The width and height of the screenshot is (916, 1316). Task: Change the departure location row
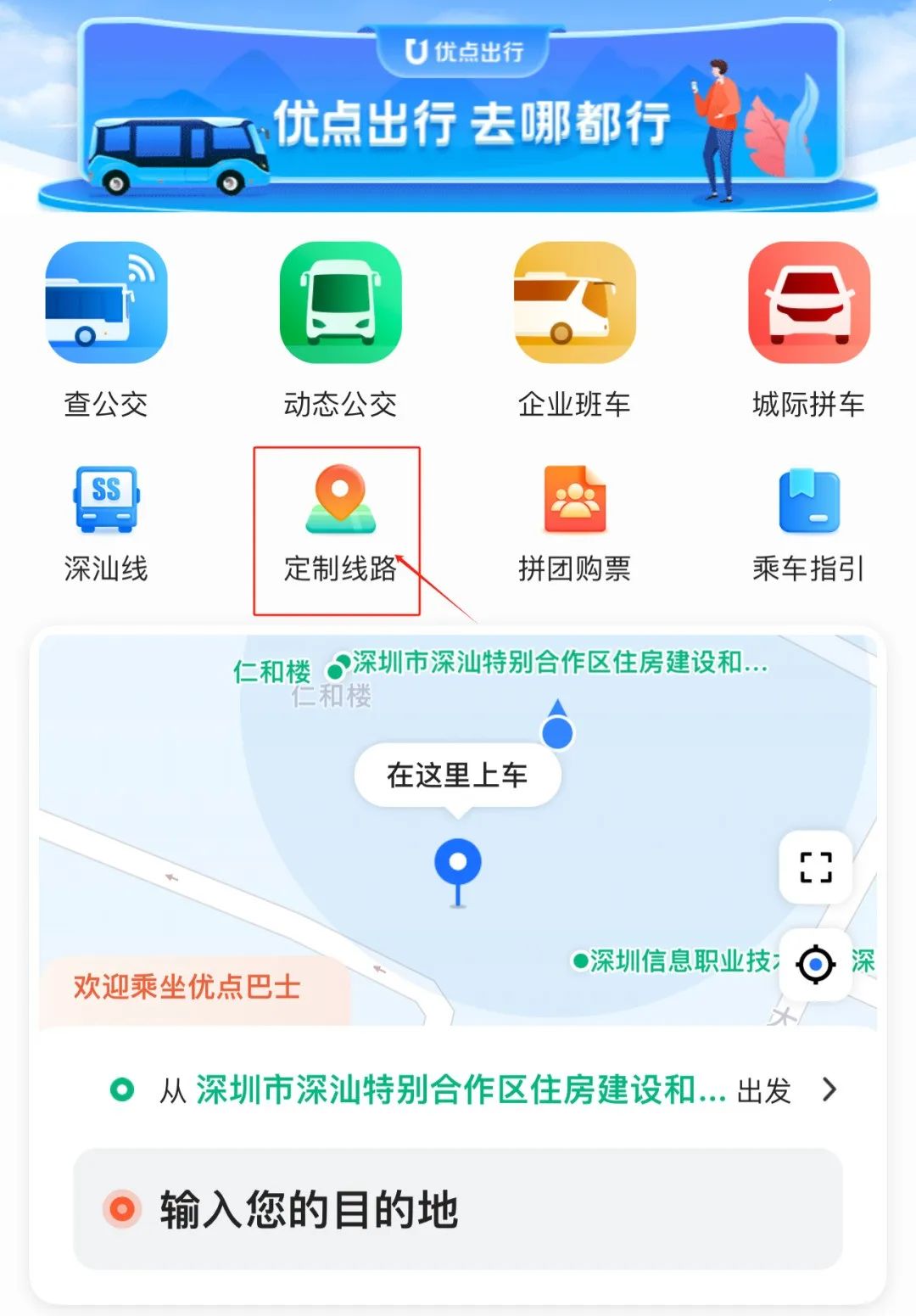tap(475, 1089)
